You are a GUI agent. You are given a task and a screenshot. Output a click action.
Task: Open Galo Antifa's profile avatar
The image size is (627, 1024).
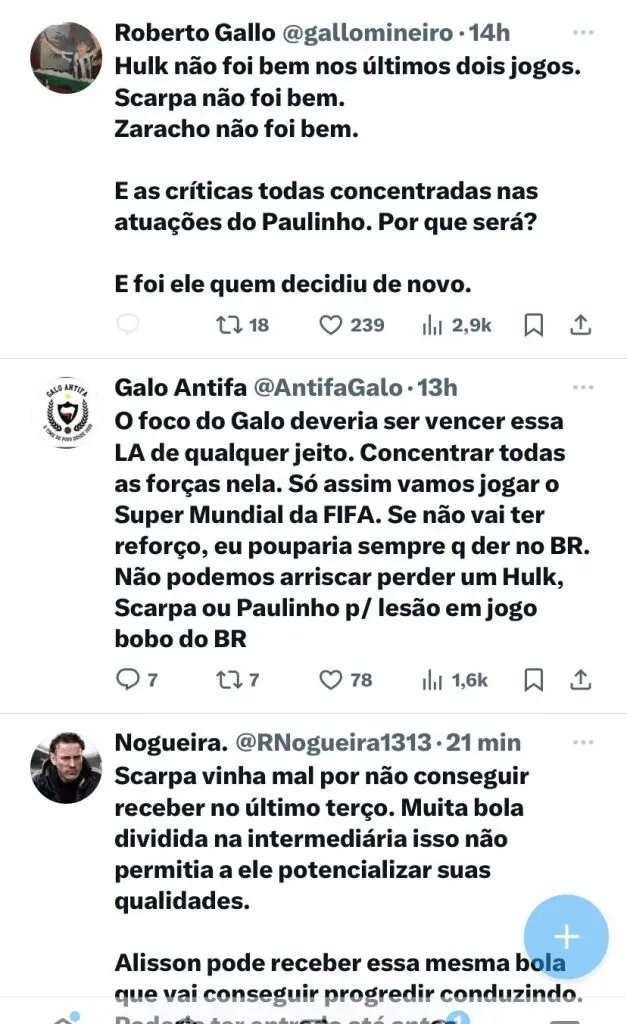pos(66,412)
